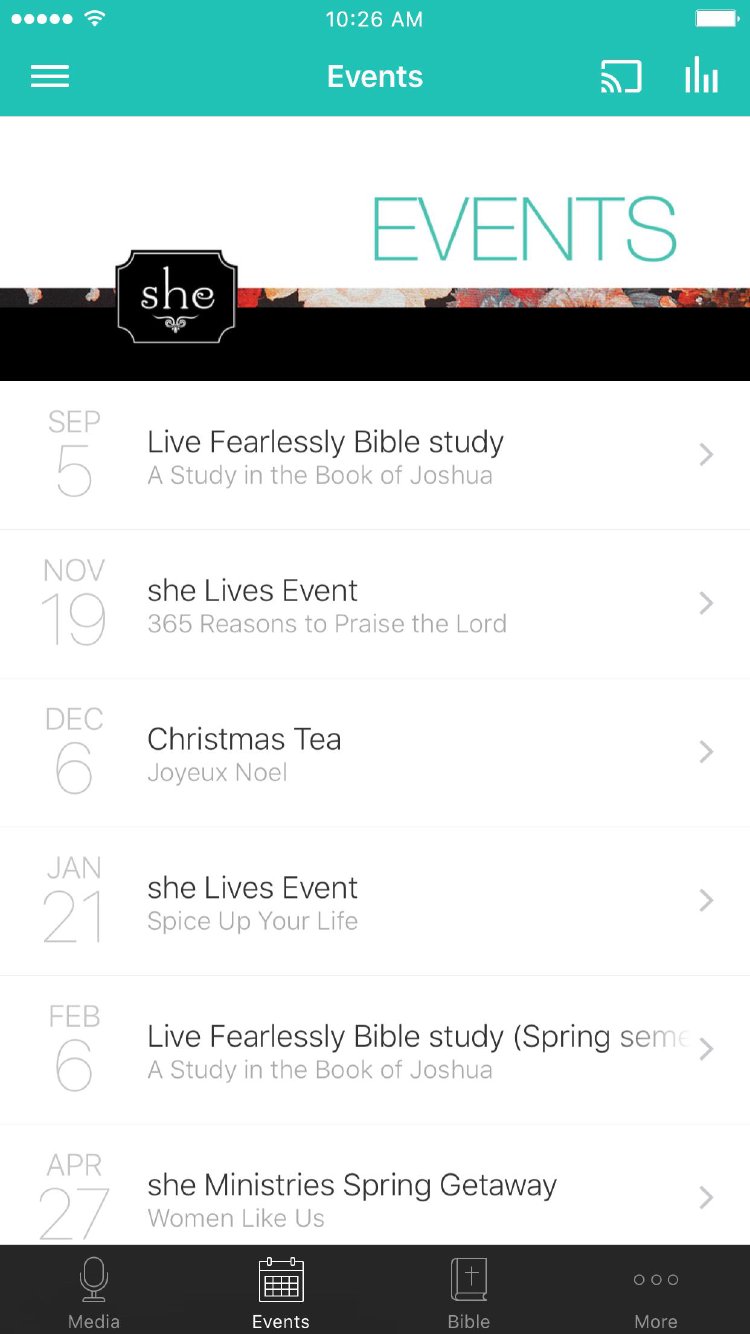
Task: Open Live Fearlessly Bible study on Sep 5
Action: [x=375, y=455]
